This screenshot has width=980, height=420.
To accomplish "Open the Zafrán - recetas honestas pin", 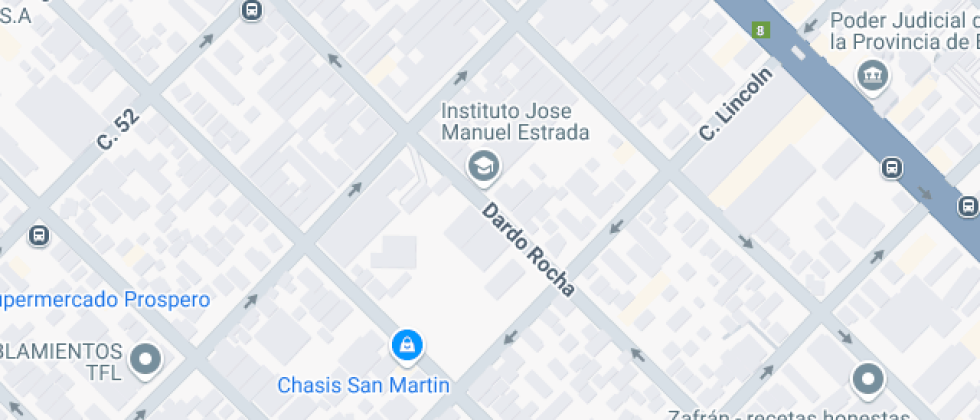I will click(x=868, y=380).
